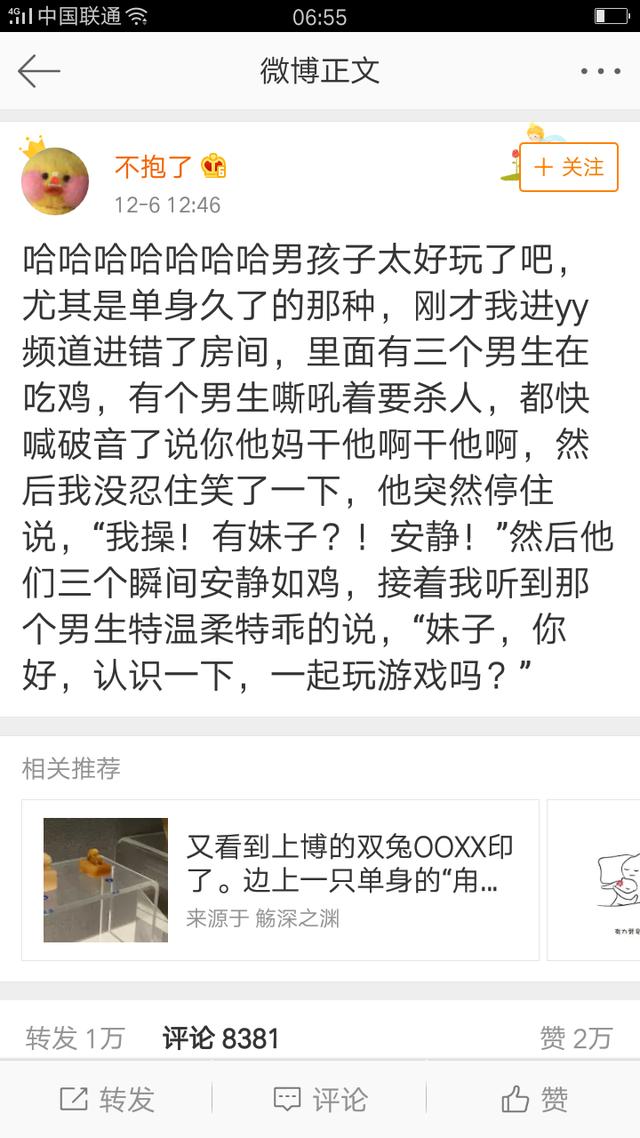Tap the username 不抱了
640x1138 pixels.
click(x=153, y=166)
